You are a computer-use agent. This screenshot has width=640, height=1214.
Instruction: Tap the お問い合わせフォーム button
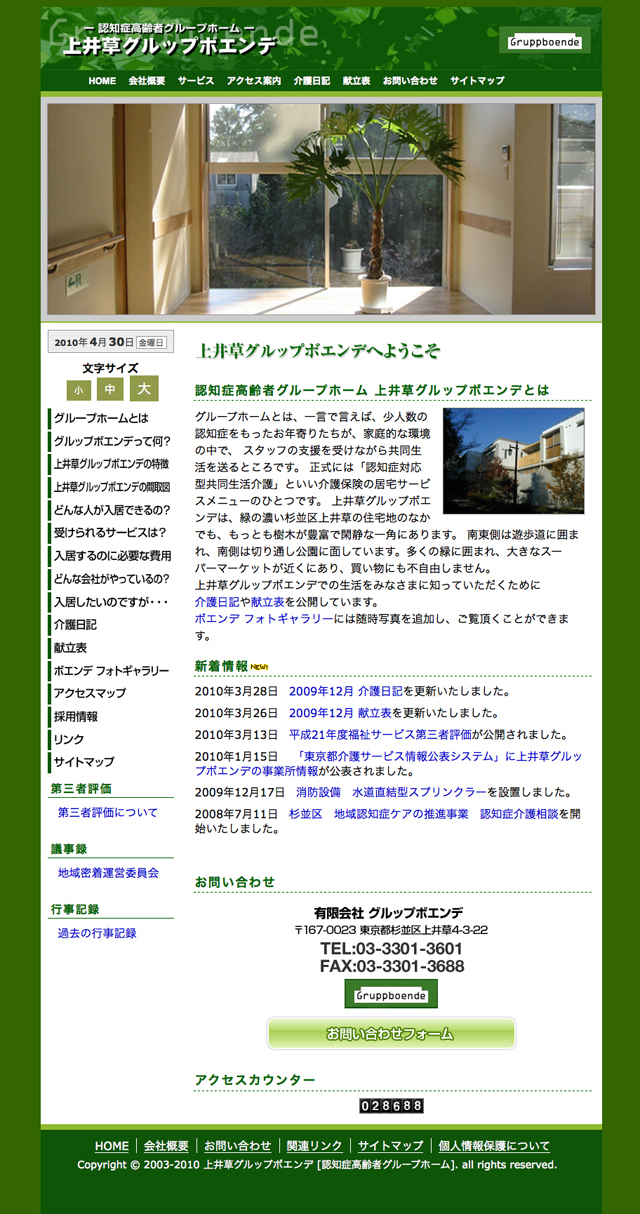(x=391, y=1034)
